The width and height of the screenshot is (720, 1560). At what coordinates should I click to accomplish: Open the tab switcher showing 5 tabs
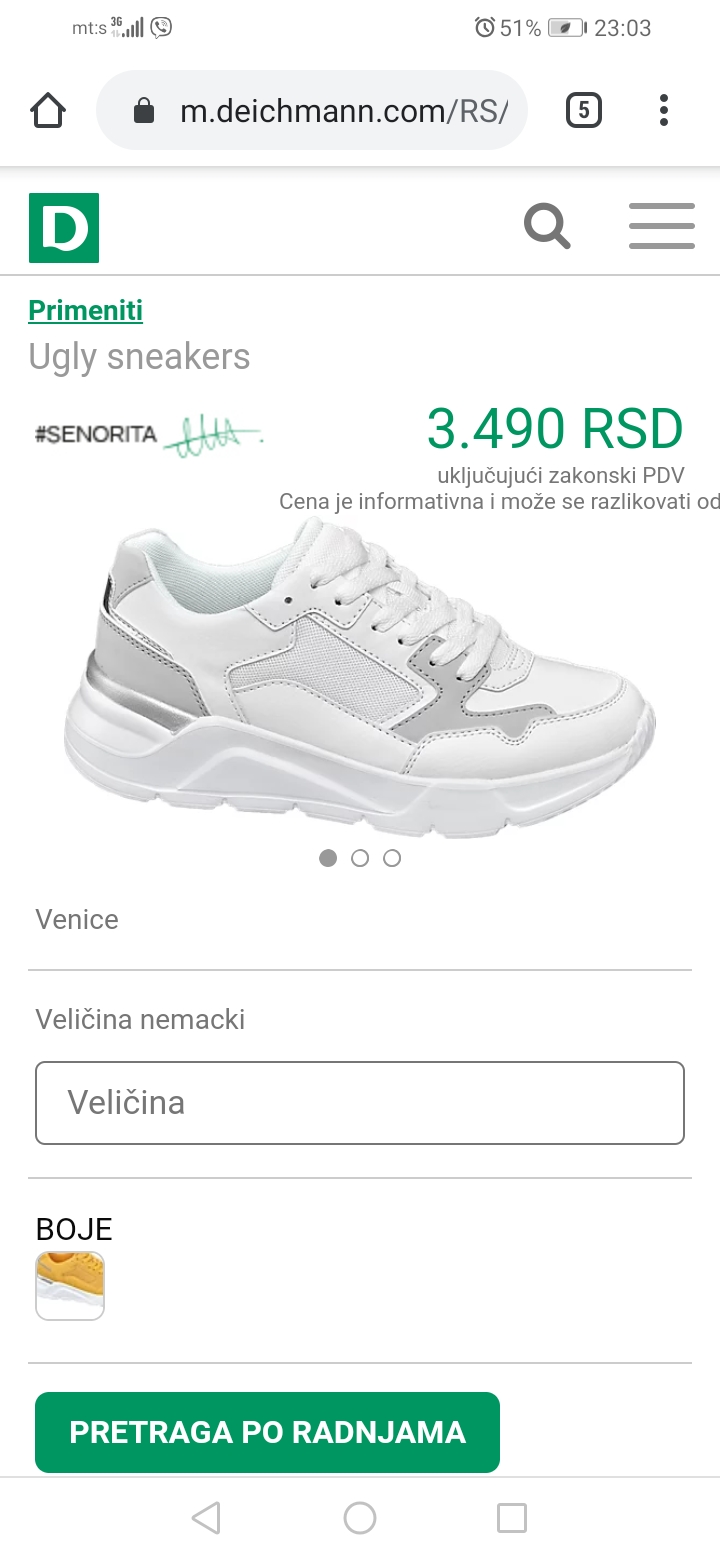(x=584, y=110)
